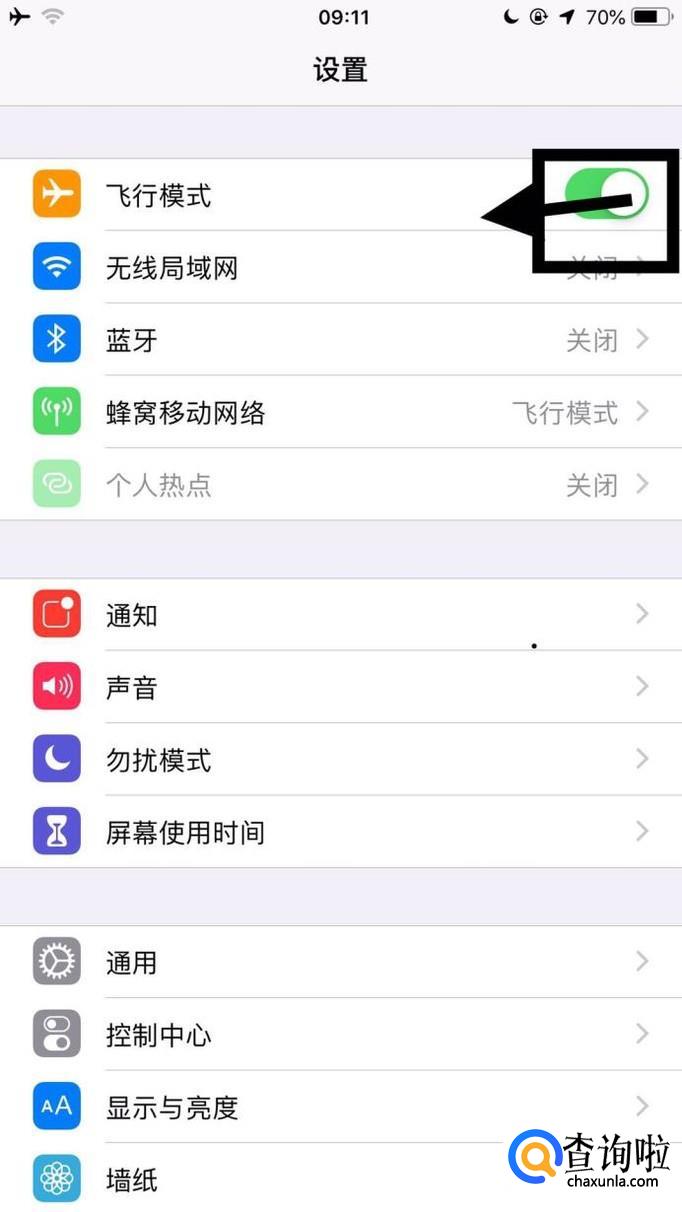Open 显示与亮度 settings

click(x=340, y=1107)
